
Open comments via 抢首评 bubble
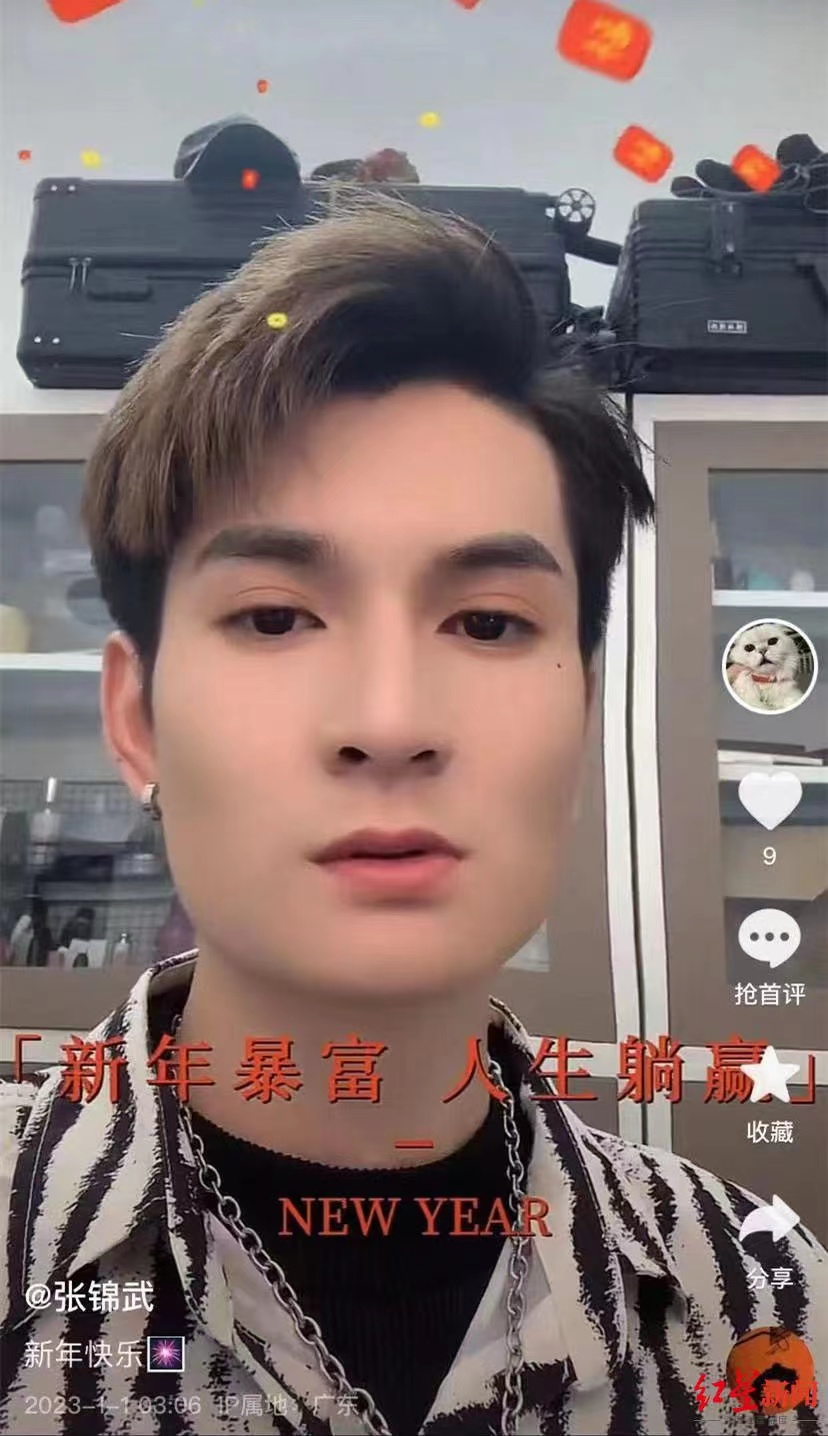click(769, 939)
